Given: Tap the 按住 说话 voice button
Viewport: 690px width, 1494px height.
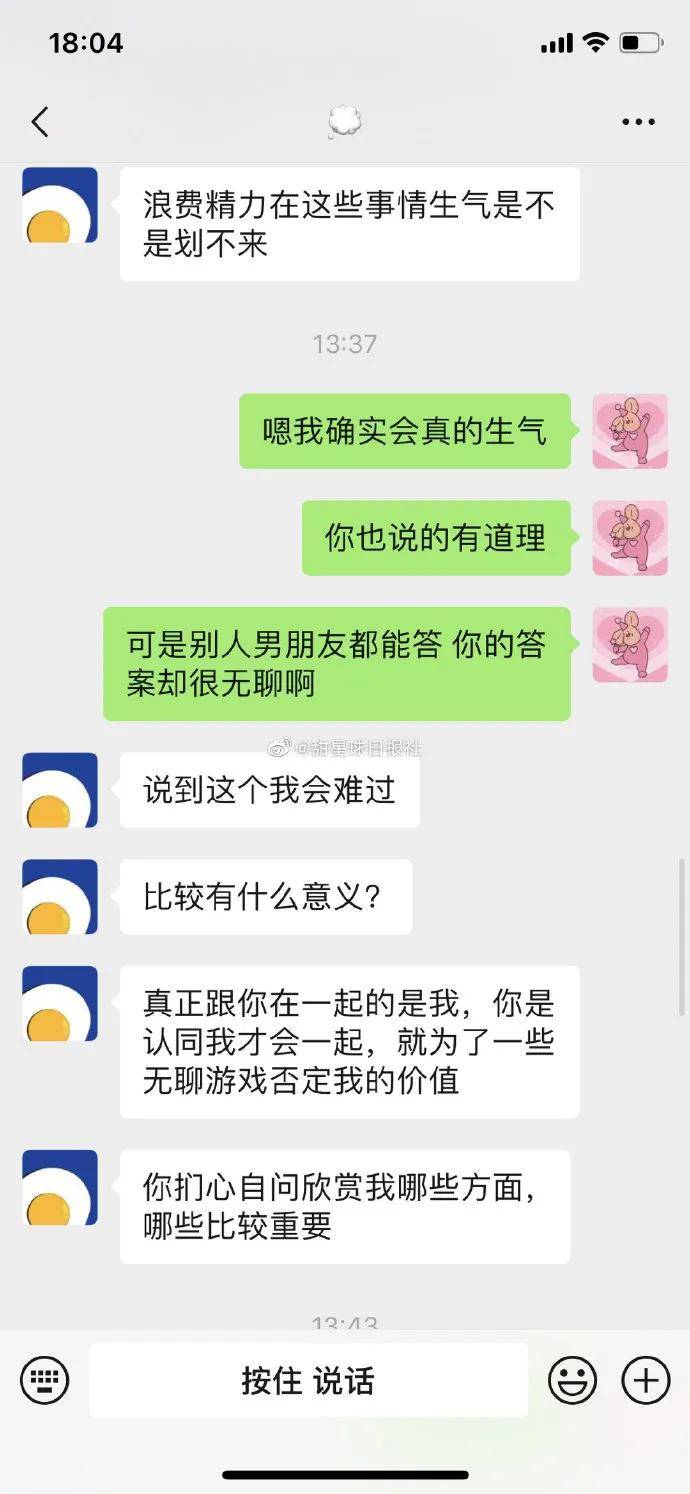Looking at the screenshot, I should 308,1381.
